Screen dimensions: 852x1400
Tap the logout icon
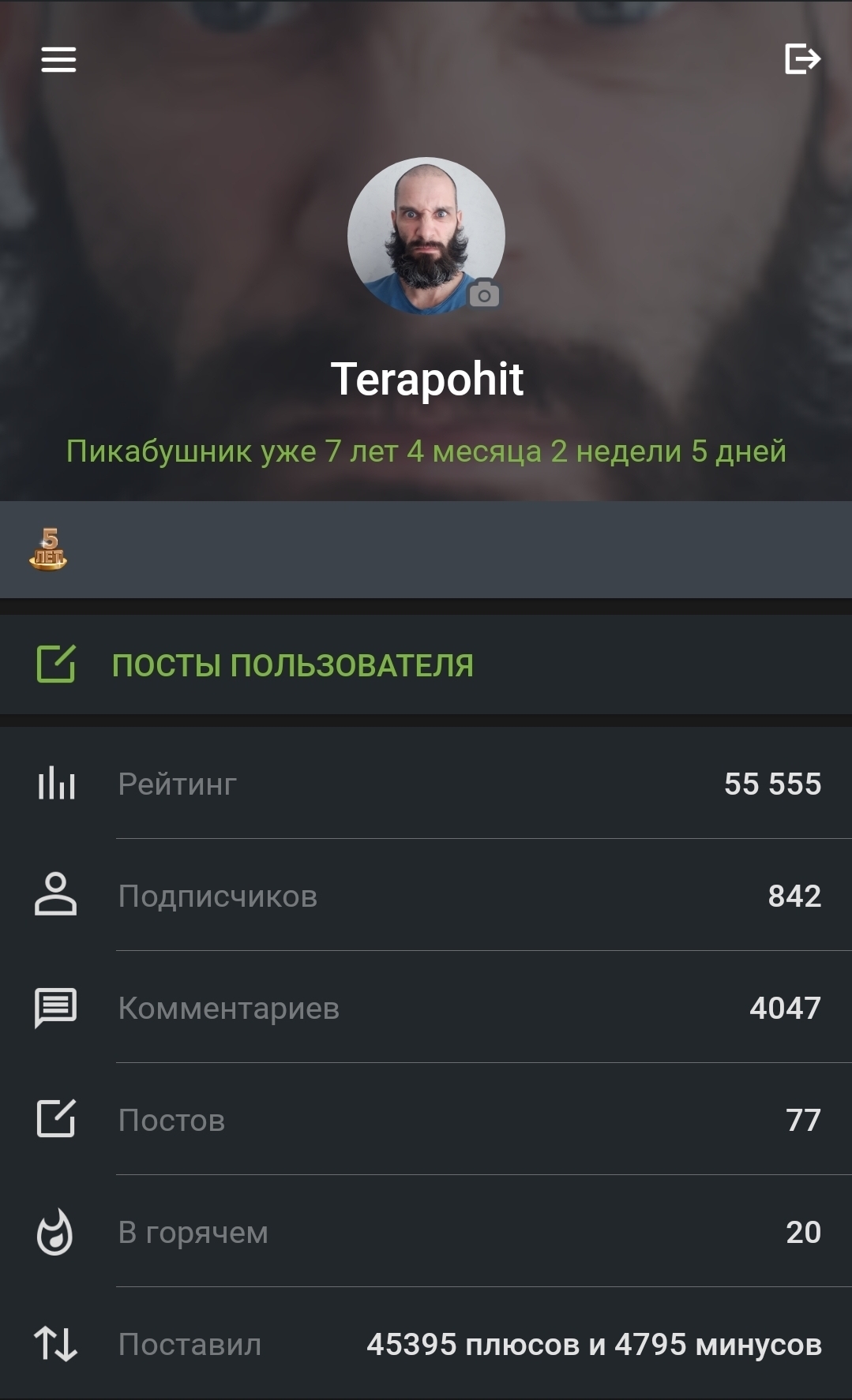(802, 59)
